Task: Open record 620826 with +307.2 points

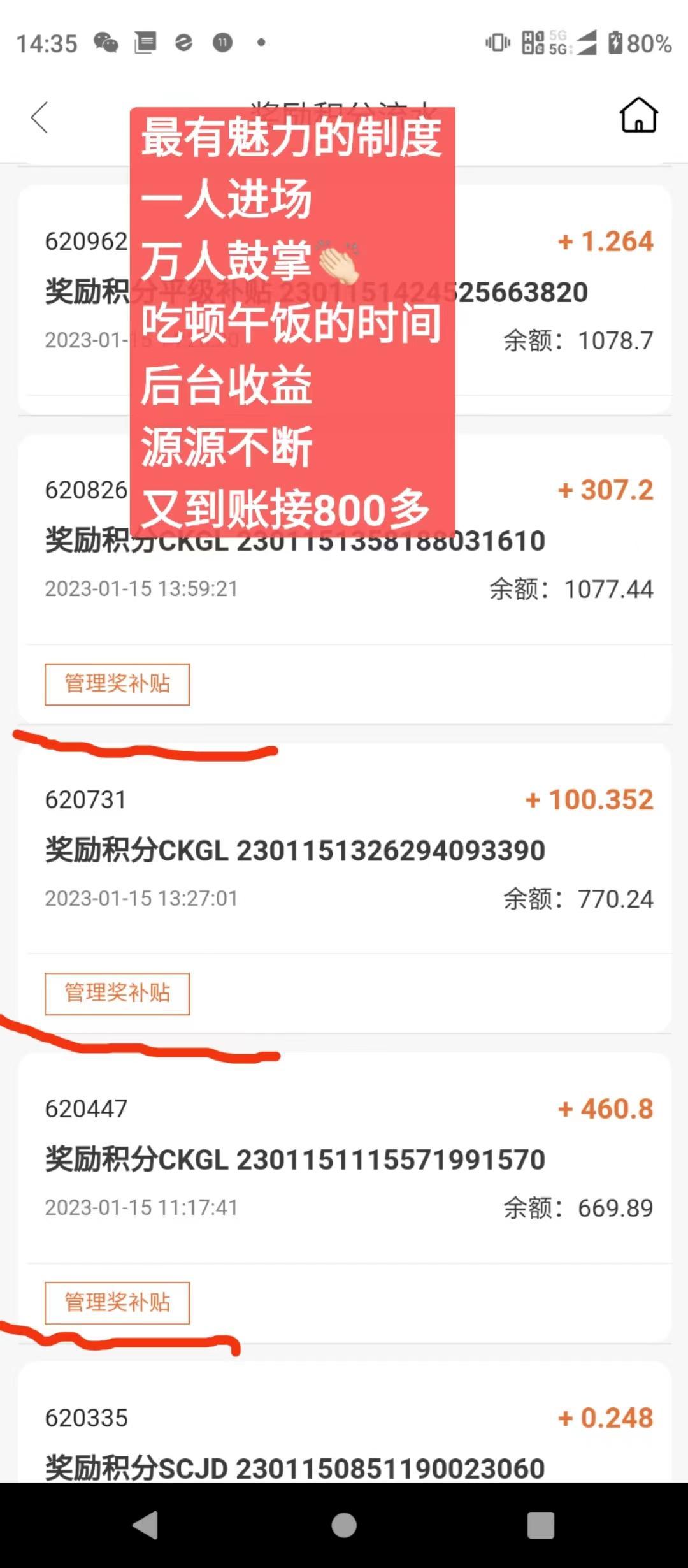Action: point(345,579)
